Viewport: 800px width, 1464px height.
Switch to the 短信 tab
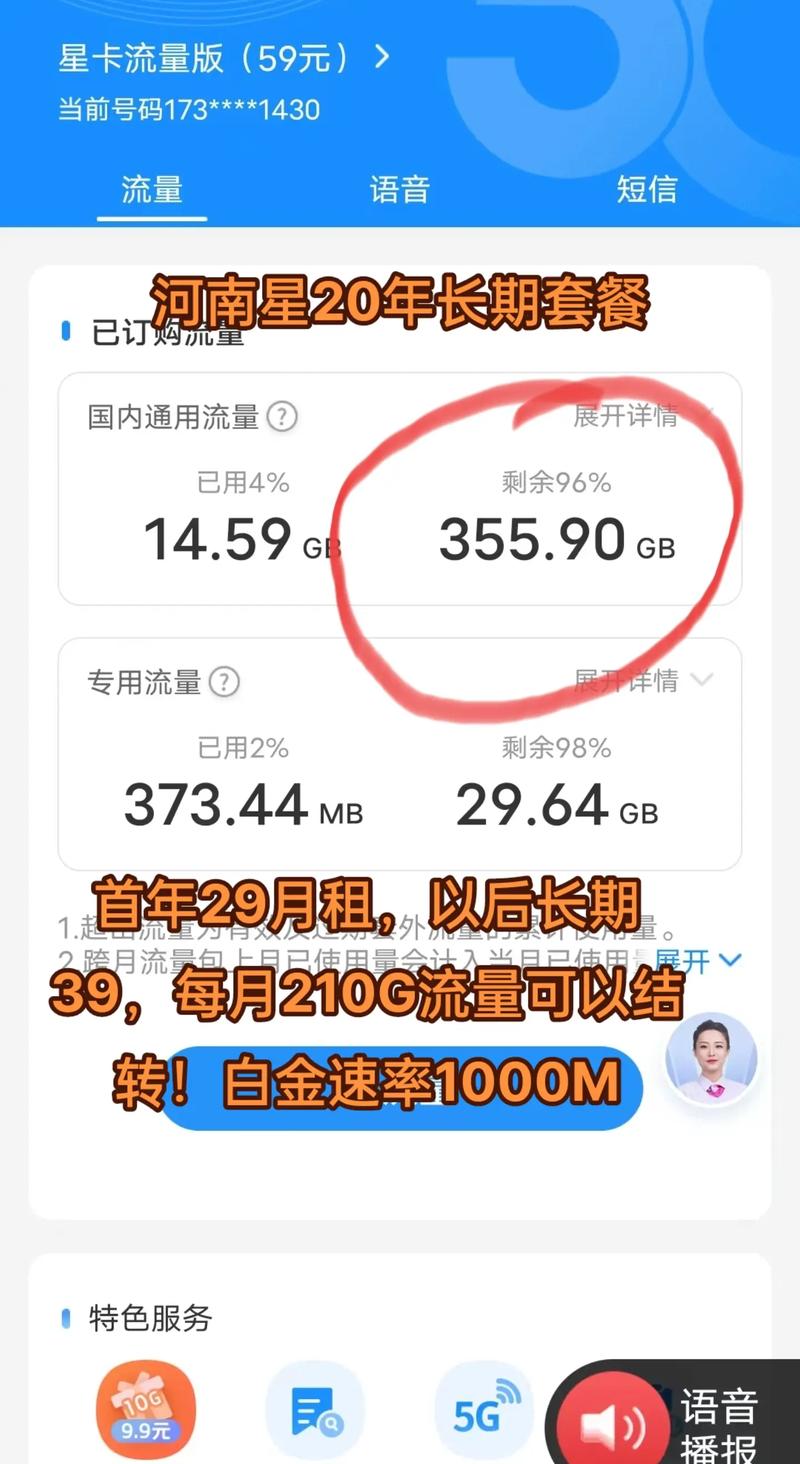(x=646, y=189)
